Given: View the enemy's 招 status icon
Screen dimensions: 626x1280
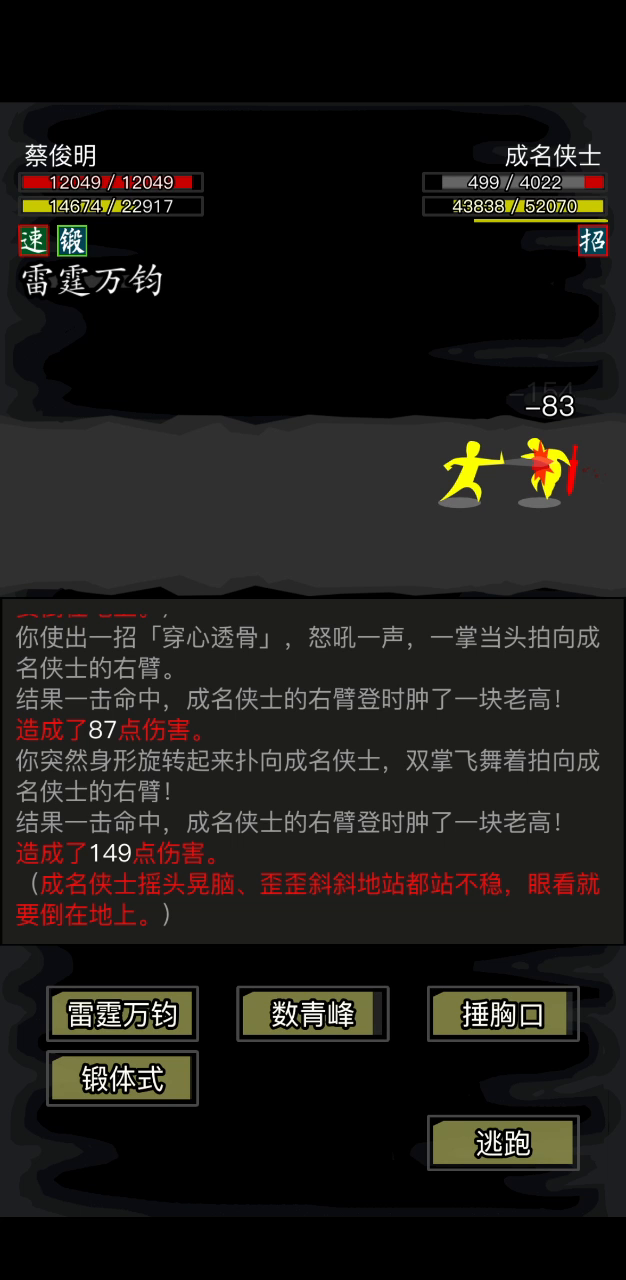Looking at the screenshot, I should (592, 241).
